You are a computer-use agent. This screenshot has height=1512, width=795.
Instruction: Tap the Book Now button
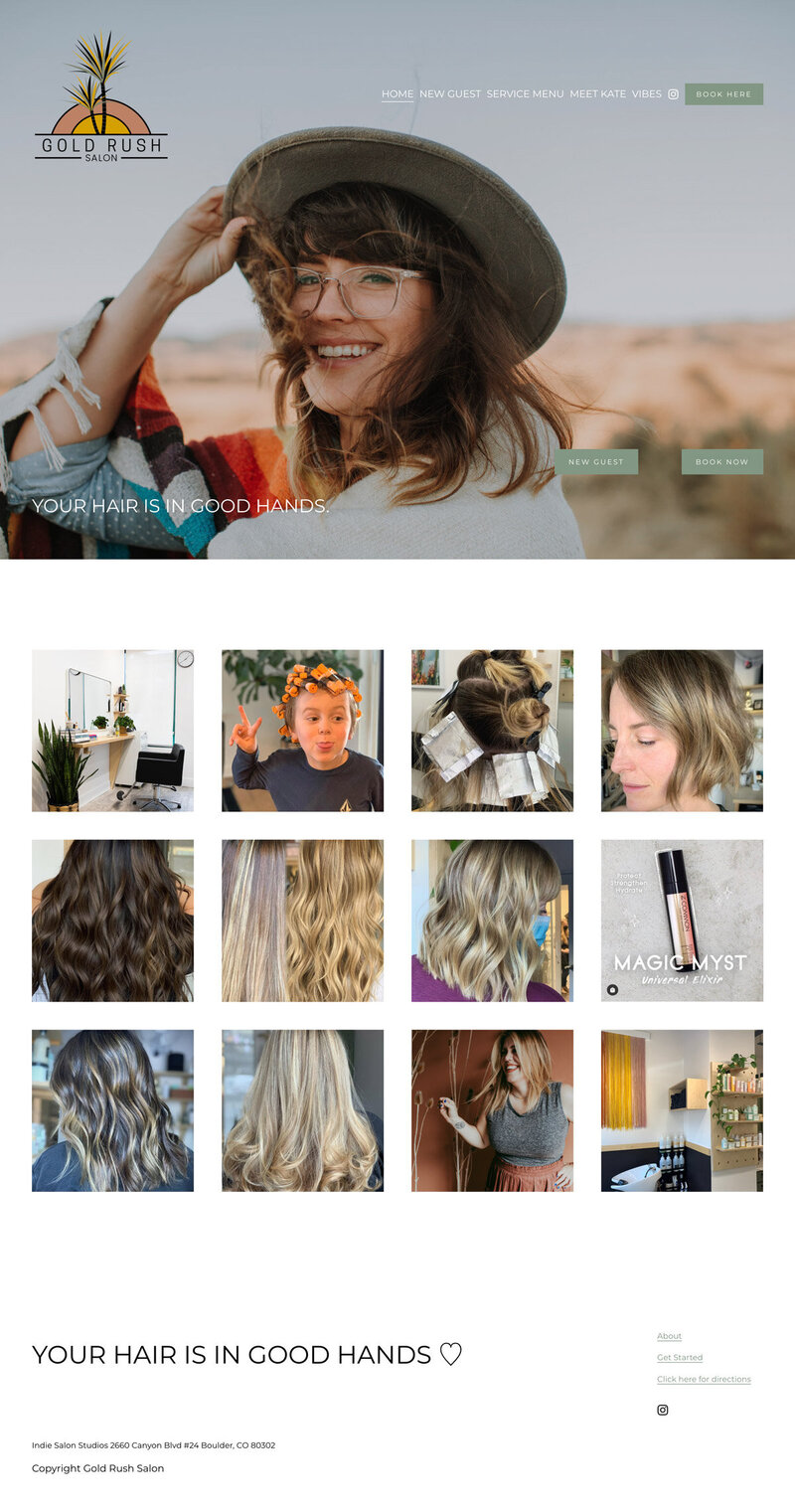pos(721,462)
